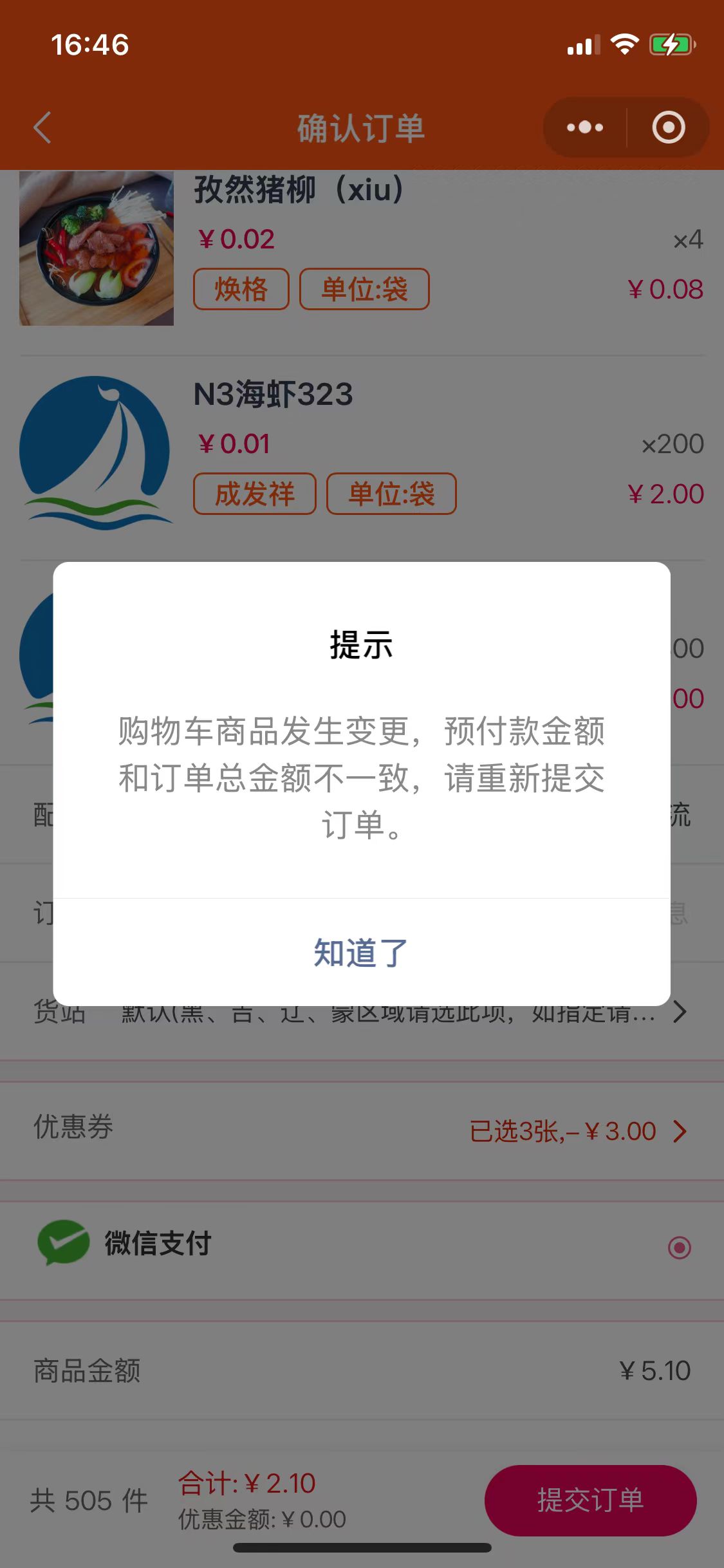This screenshot has height=1568, width=724.
Task: Submit the order with 提交订单
Action: (590, 1500)
